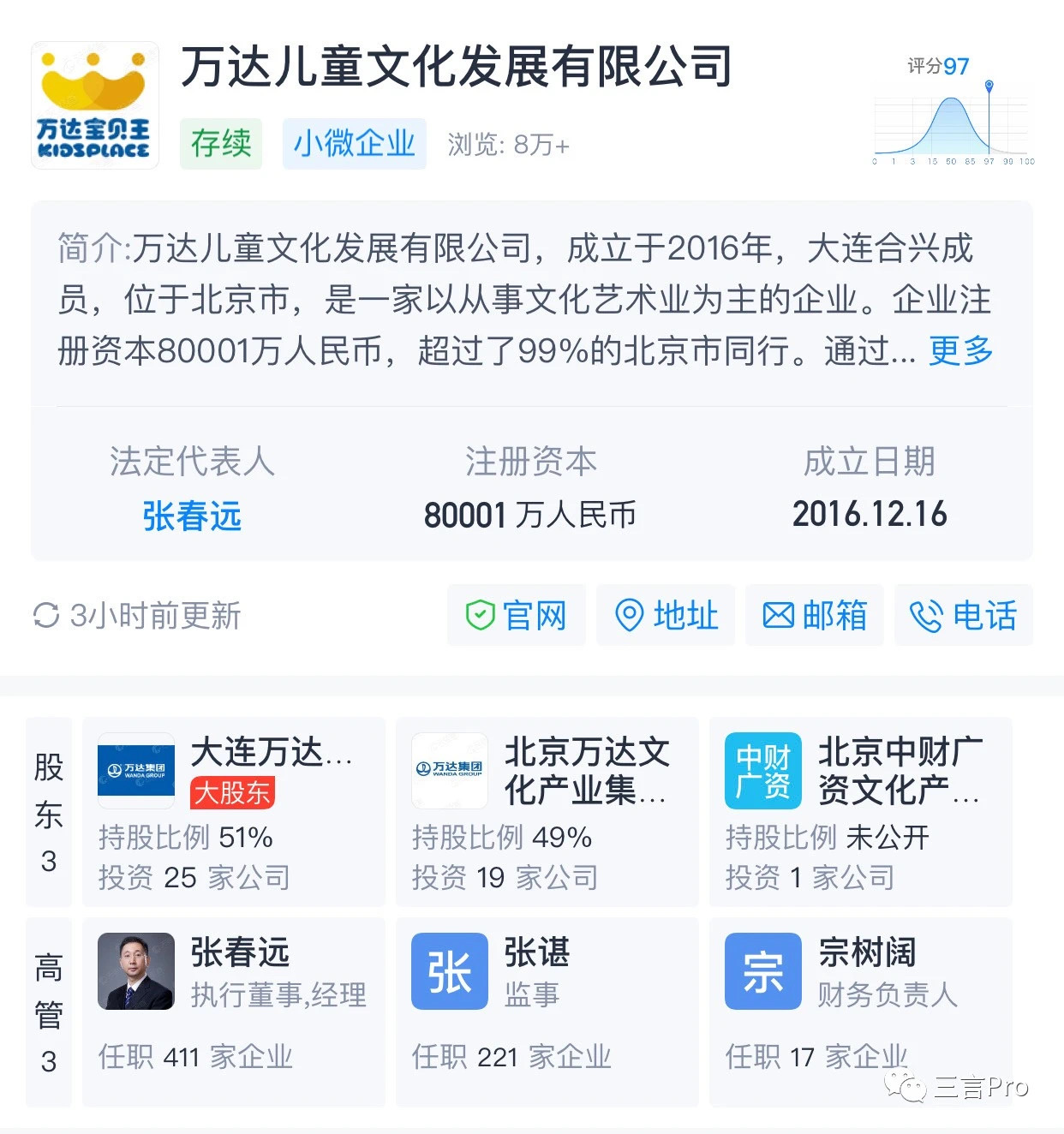Click the refresh icon next to 3小时前更新
Image resolution: width=1064 pixels, height=1134 pixels.
point(49,613)
